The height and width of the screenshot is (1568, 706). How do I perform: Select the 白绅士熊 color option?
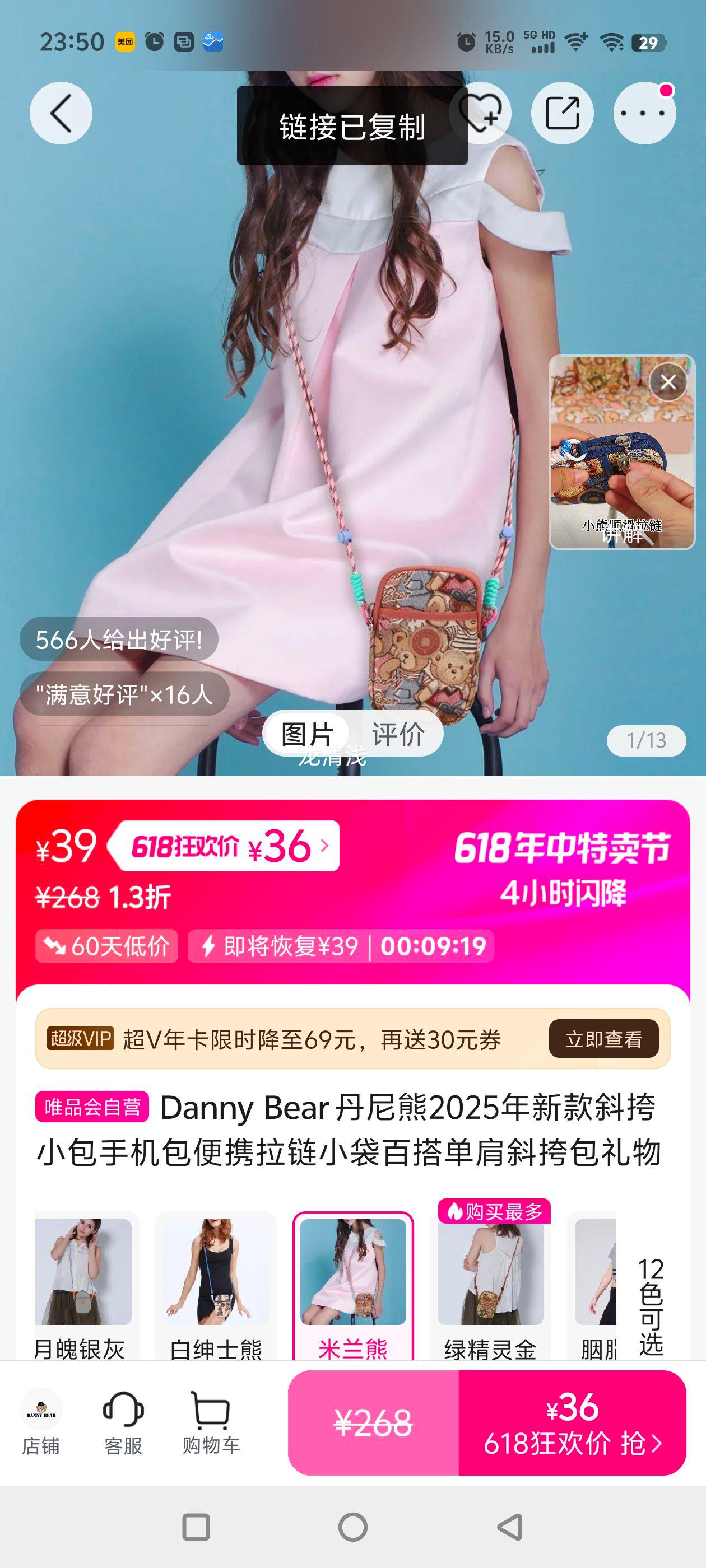tap(217, 1273)
